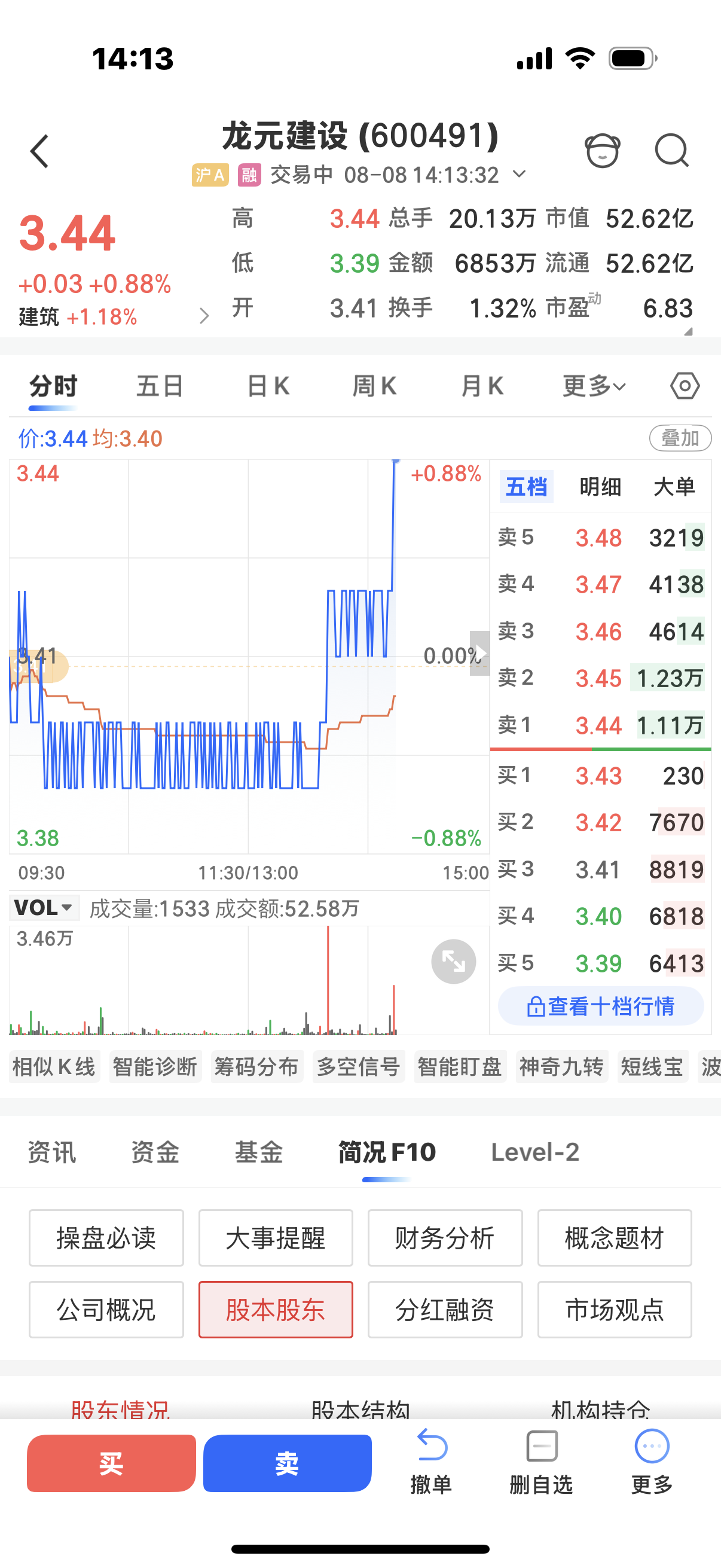This screenshot has height=1568, width=721.
Task: Go back using the top-left arrow
Action: coord(39,151)
